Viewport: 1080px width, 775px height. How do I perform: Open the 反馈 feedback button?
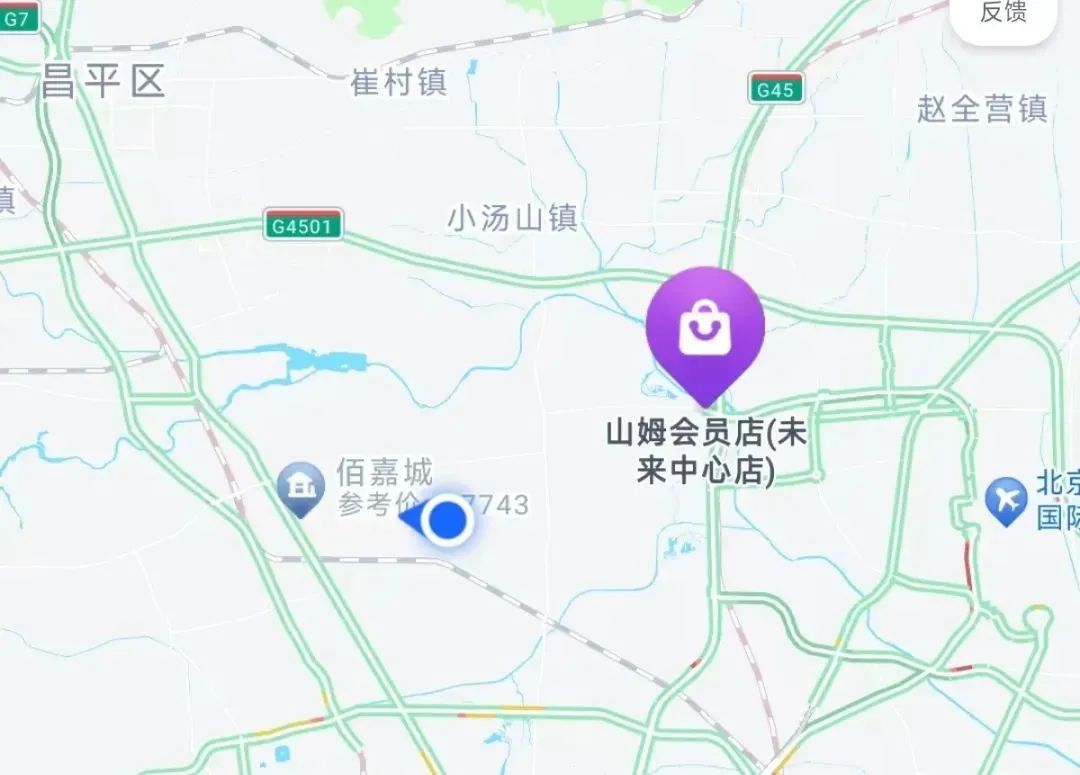tap(1004, 14)
